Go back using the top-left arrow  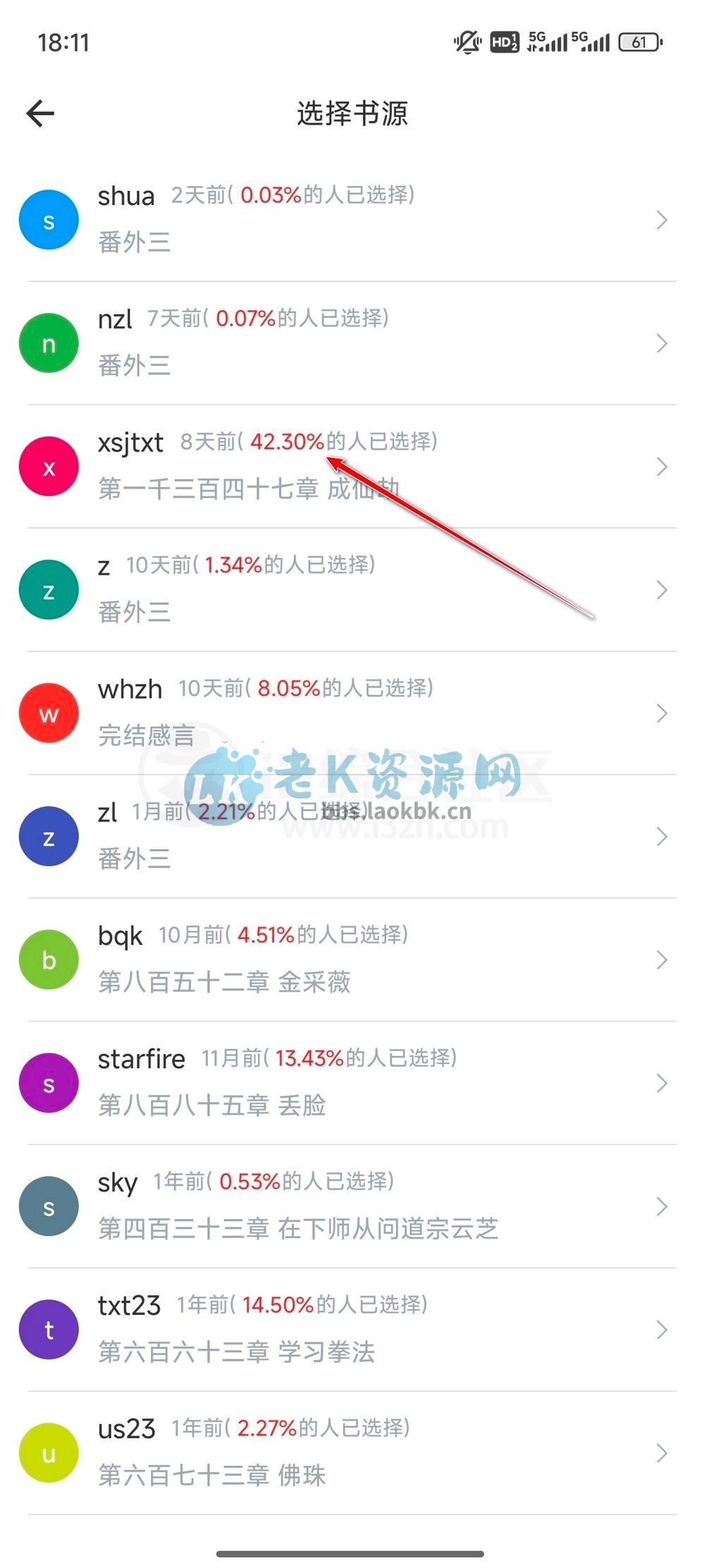click(x=40, y=113)
